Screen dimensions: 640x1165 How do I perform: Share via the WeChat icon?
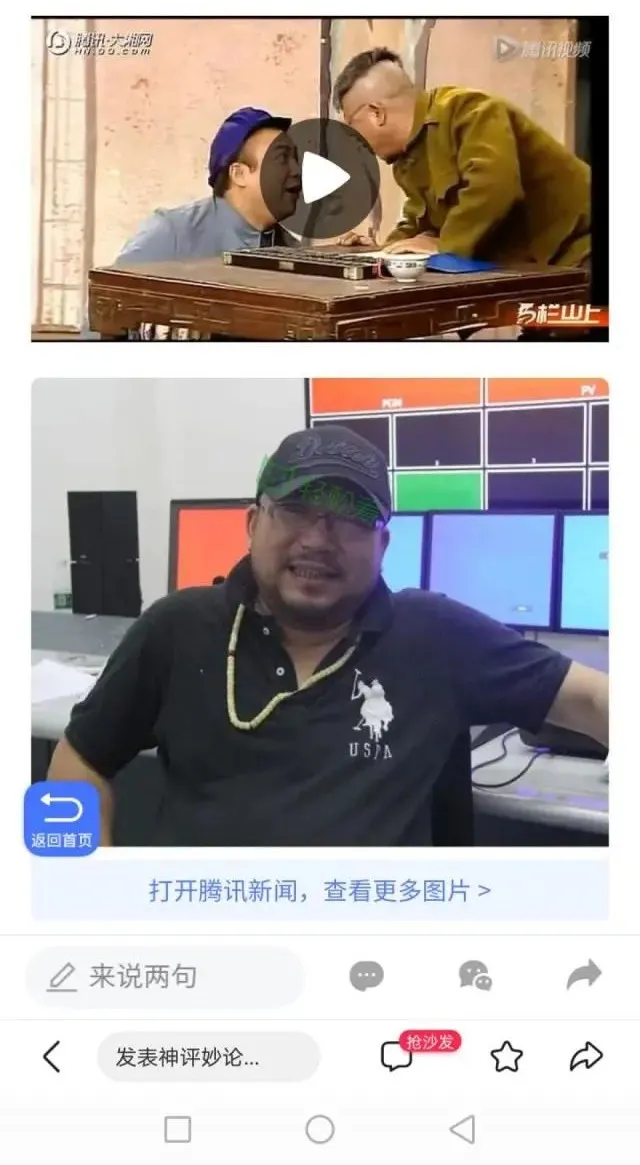click(474, 976)
